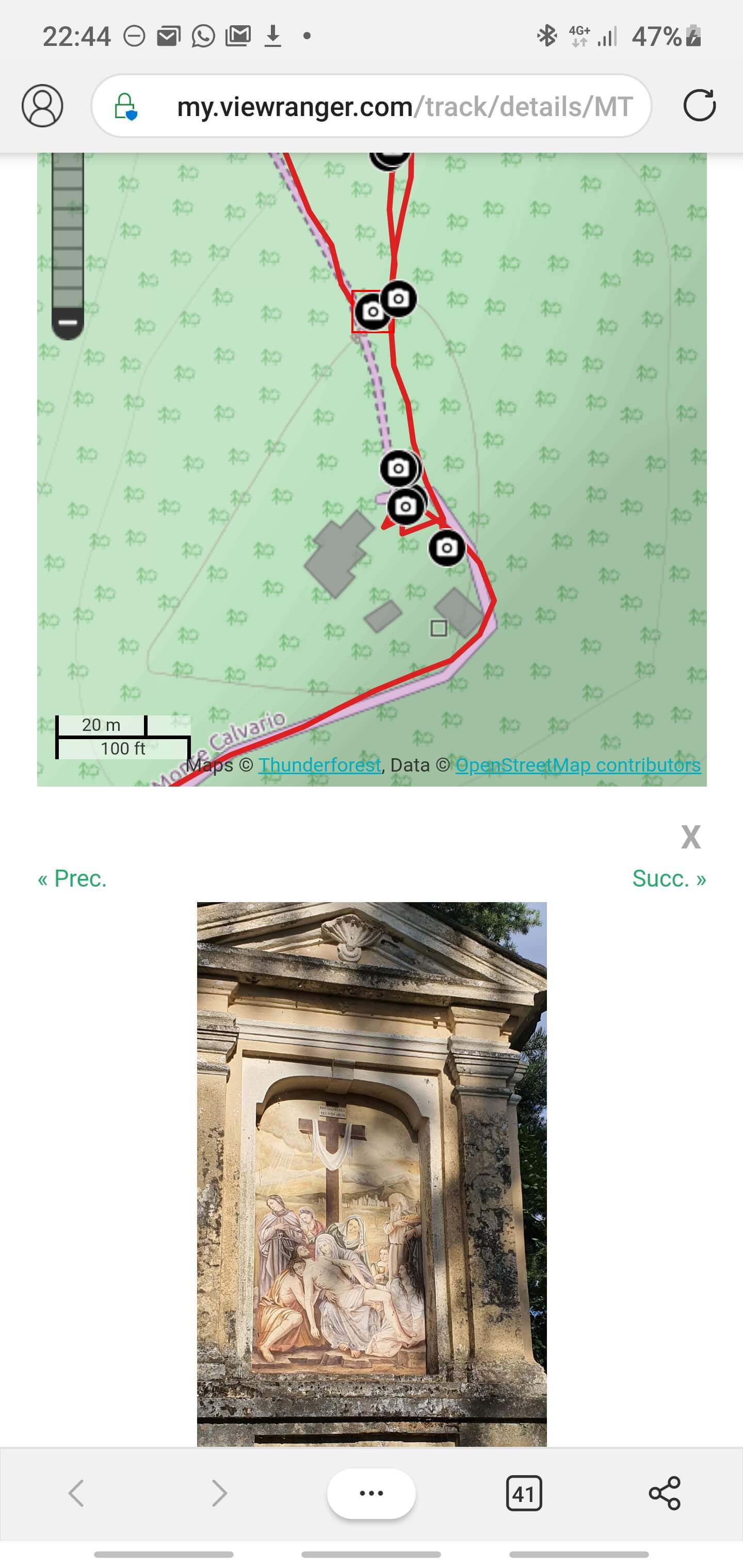Image resolution: width=743 pixels, height=1568 pixels.
Task: Open the browser profile icon
Action: 42,106
